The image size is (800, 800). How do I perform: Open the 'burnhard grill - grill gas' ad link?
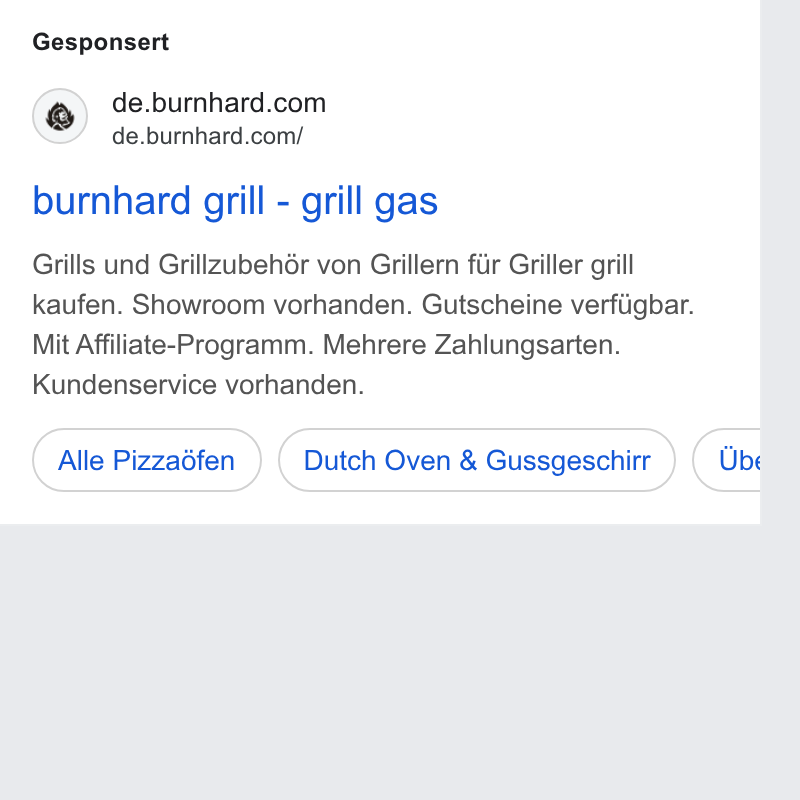coord(235,201)
